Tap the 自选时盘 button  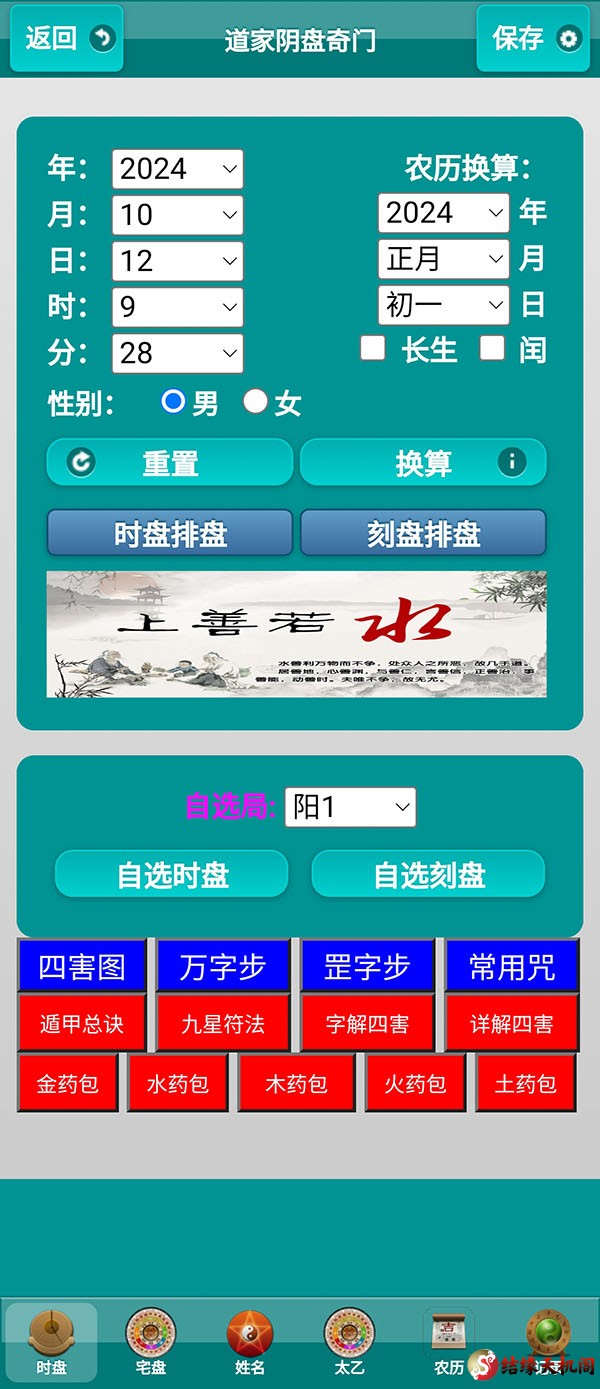click(172, 875)
